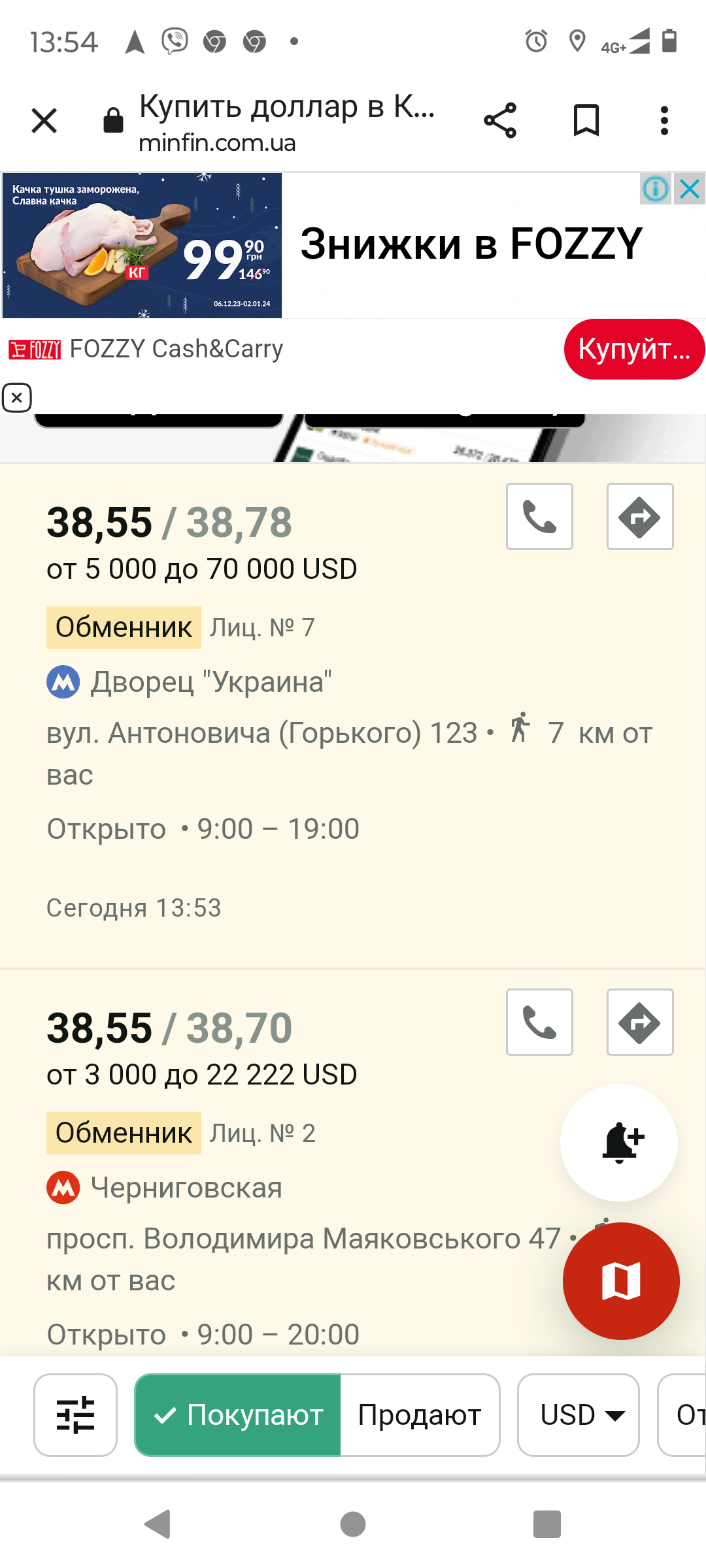Screen dimensions: 706x1568
Task: Dismiss the FOZZY advertisement
Action: (690, 189)
